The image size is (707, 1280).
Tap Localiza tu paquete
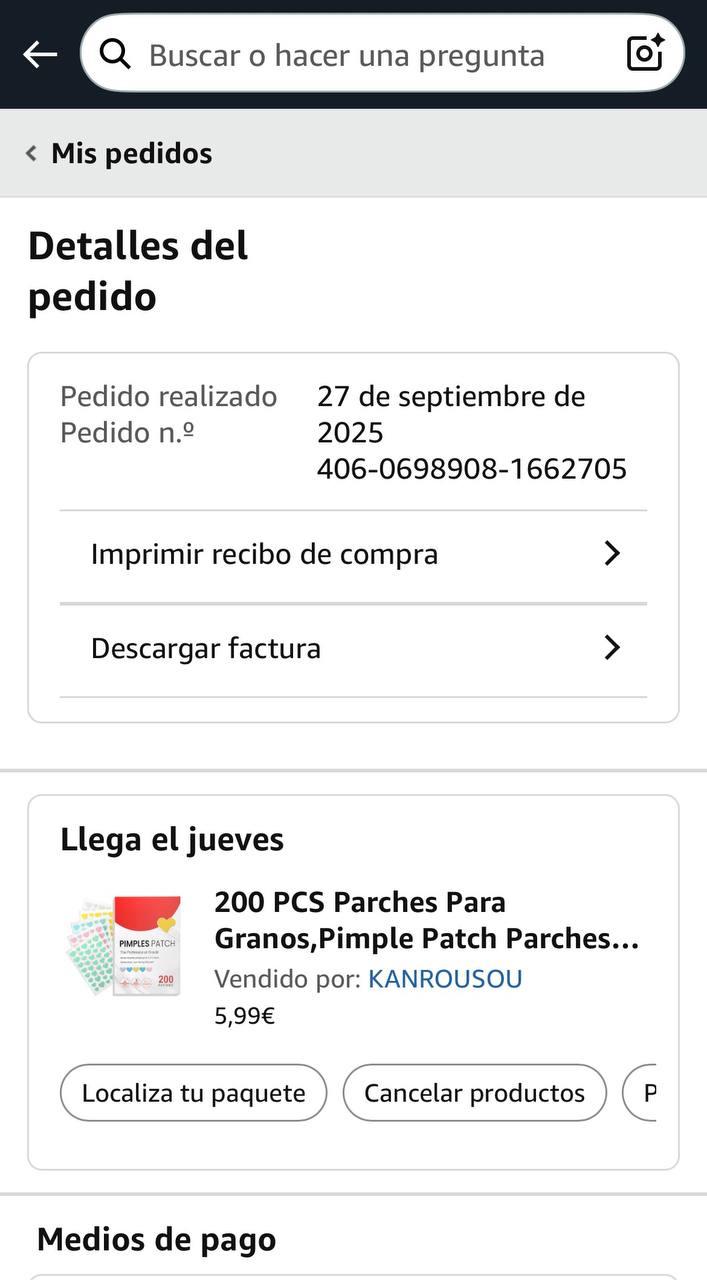pos(193,1093)
